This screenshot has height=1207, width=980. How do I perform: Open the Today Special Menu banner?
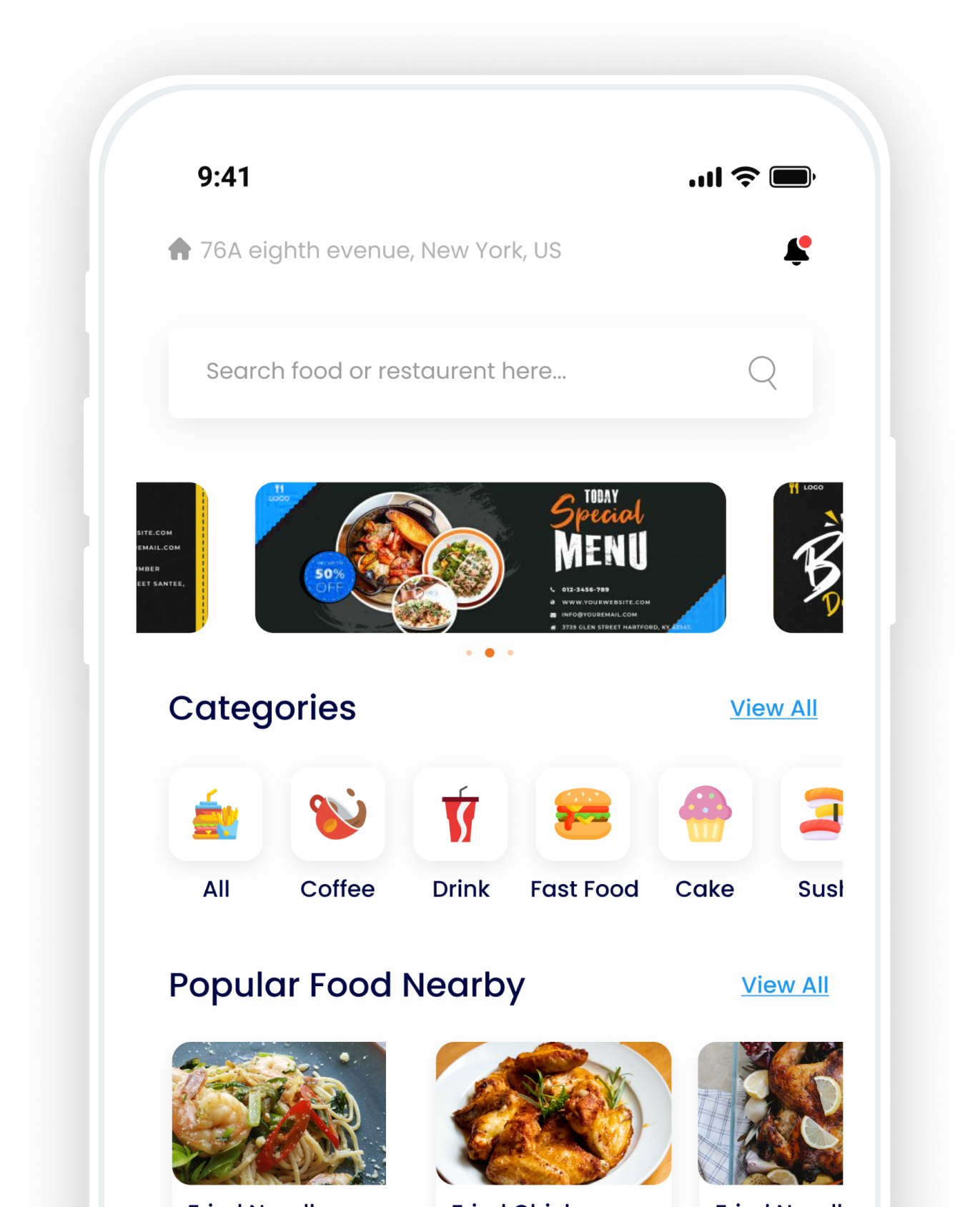(490, 557)
